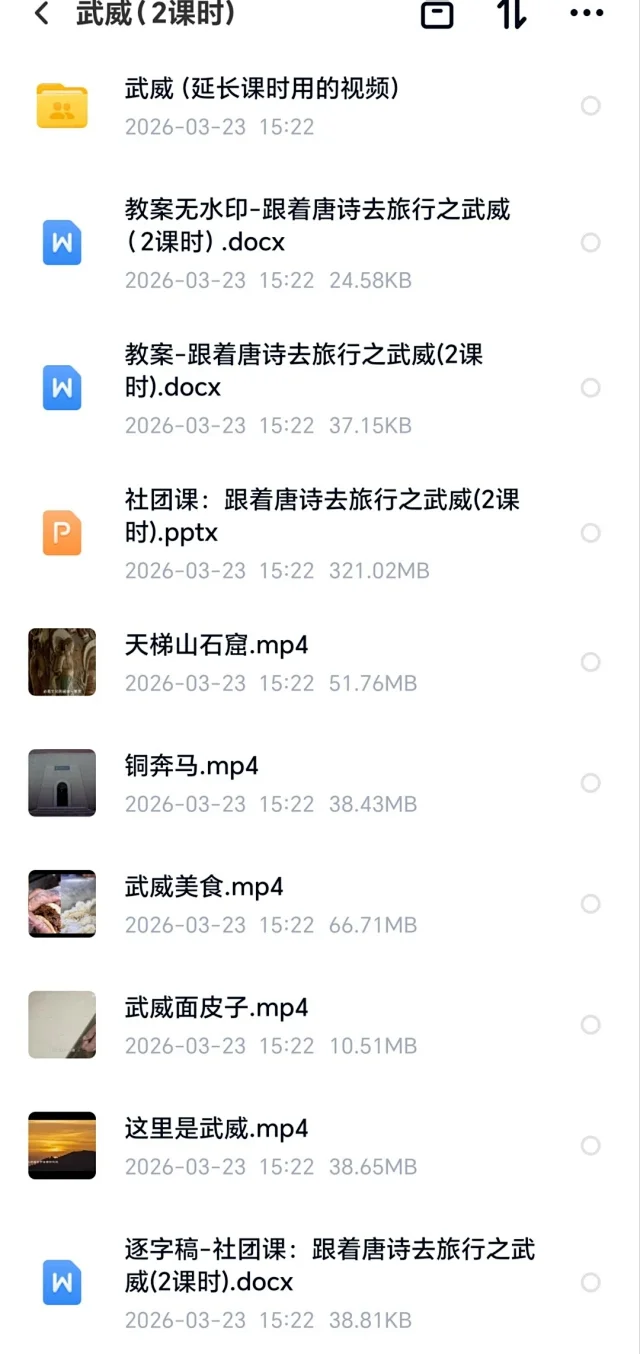This screenshot has height=1354, width=640.
Task: Mark 铜奔马.mp4 with its selection circle
Action: point(591,783)
